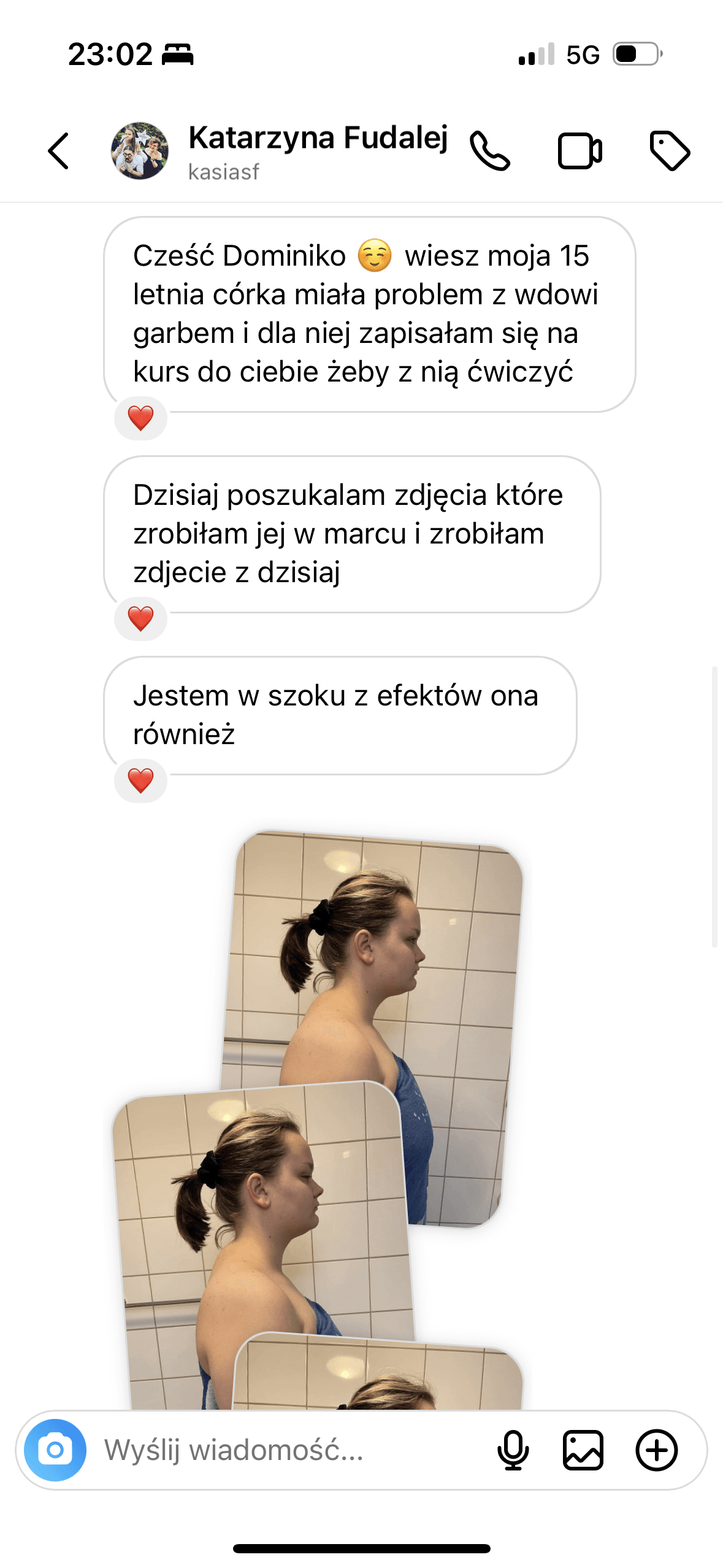
Task: Open chat details via Katarzyna Fudalej name
Action: click(x=318, y=139)
